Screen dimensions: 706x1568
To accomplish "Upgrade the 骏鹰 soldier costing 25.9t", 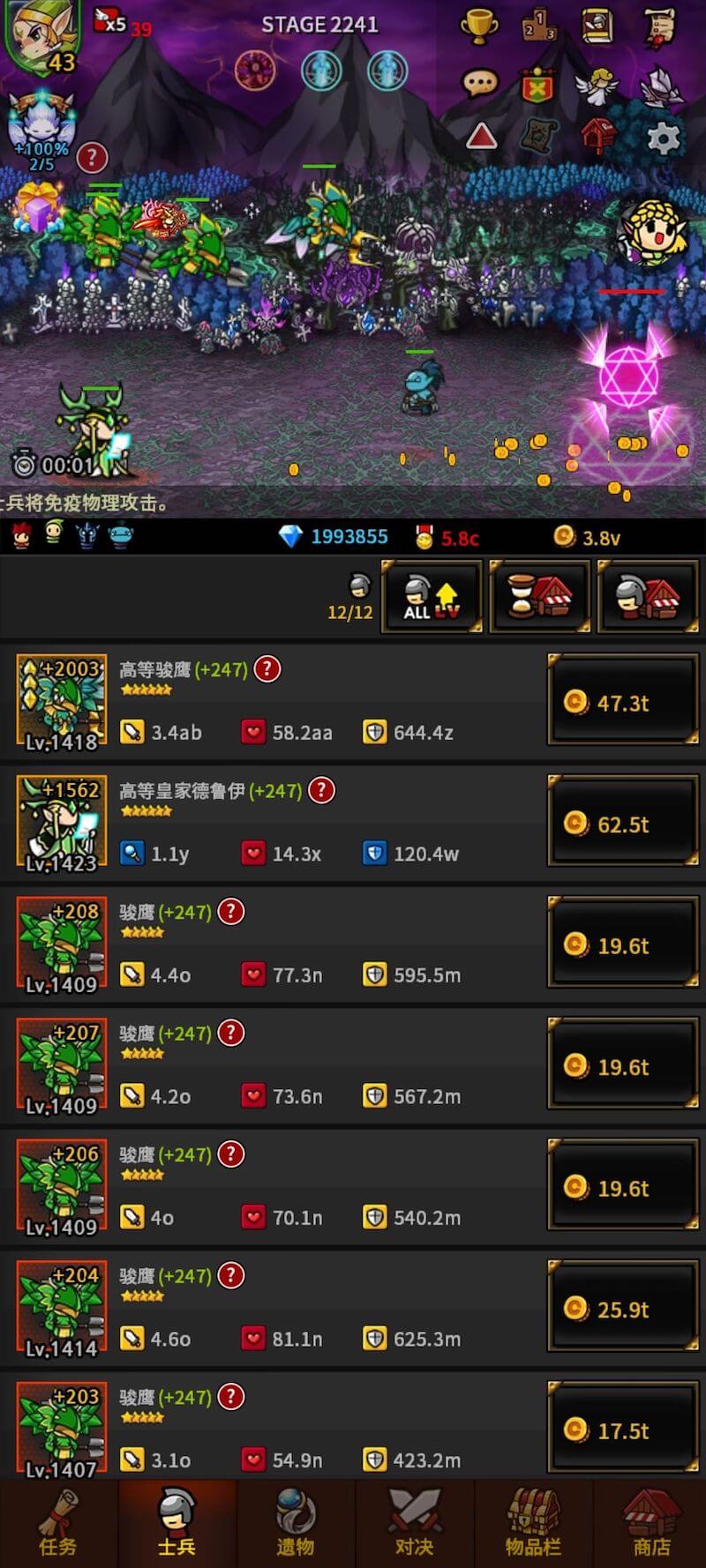I will (x=623, y=1310).
